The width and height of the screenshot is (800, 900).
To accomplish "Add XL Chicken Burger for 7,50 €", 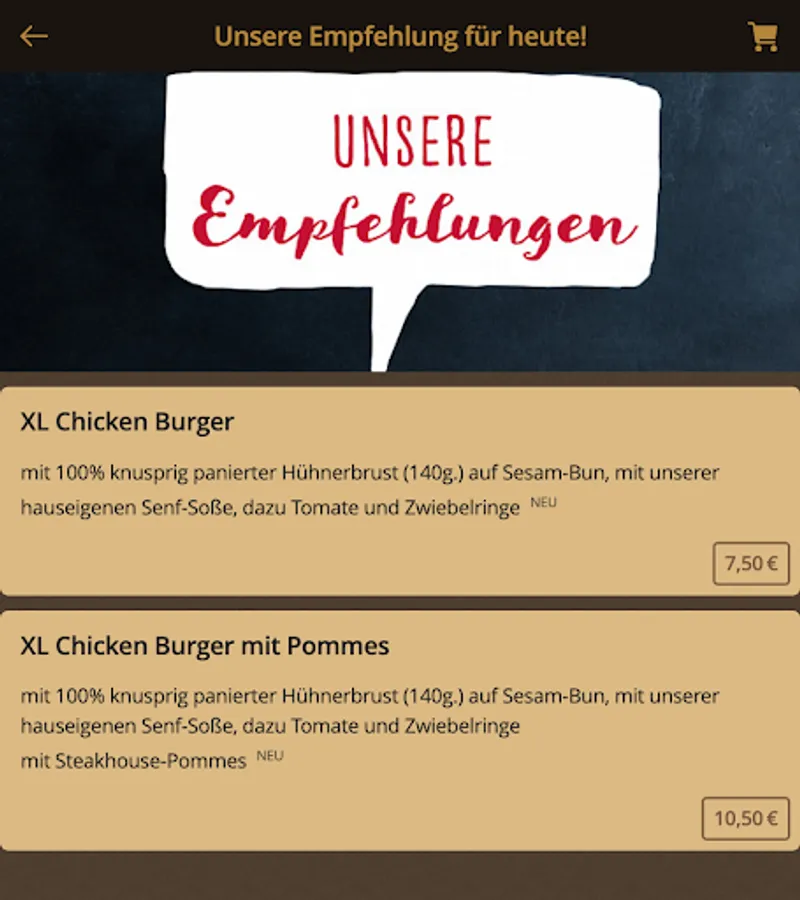I will 751,564.
